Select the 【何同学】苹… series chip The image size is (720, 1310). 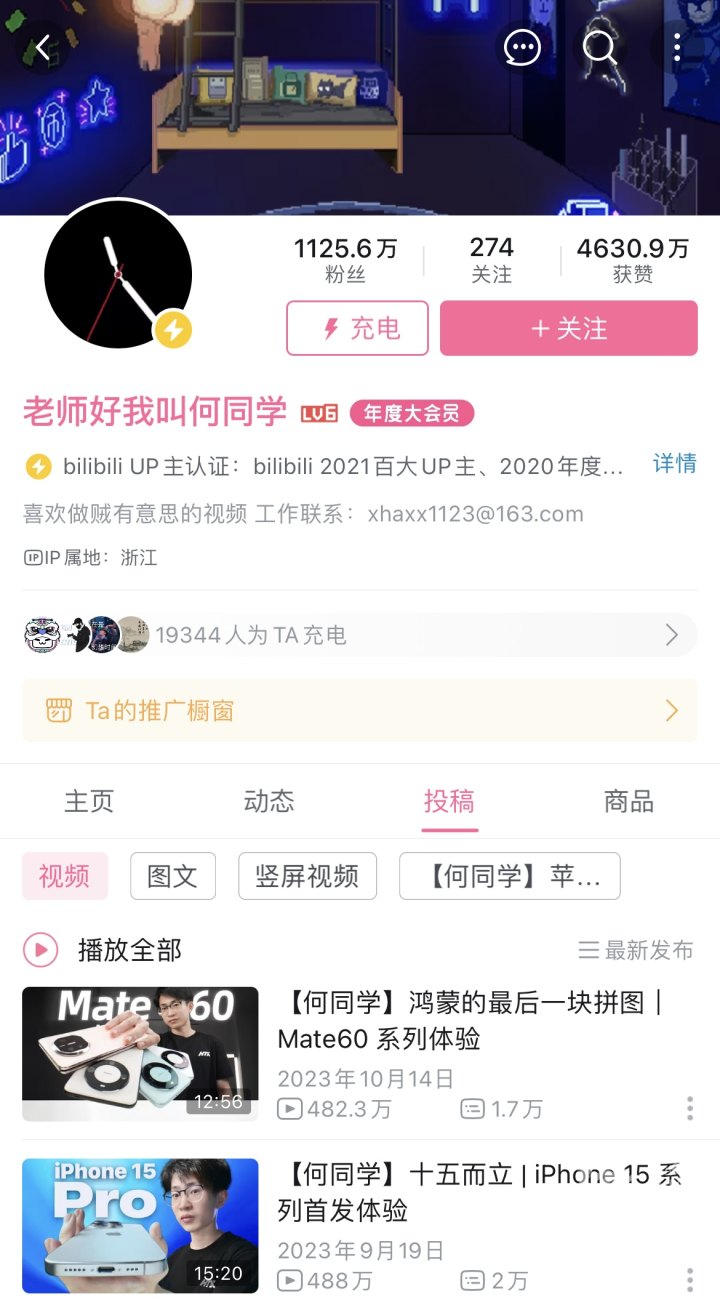(x=509, y=876)
